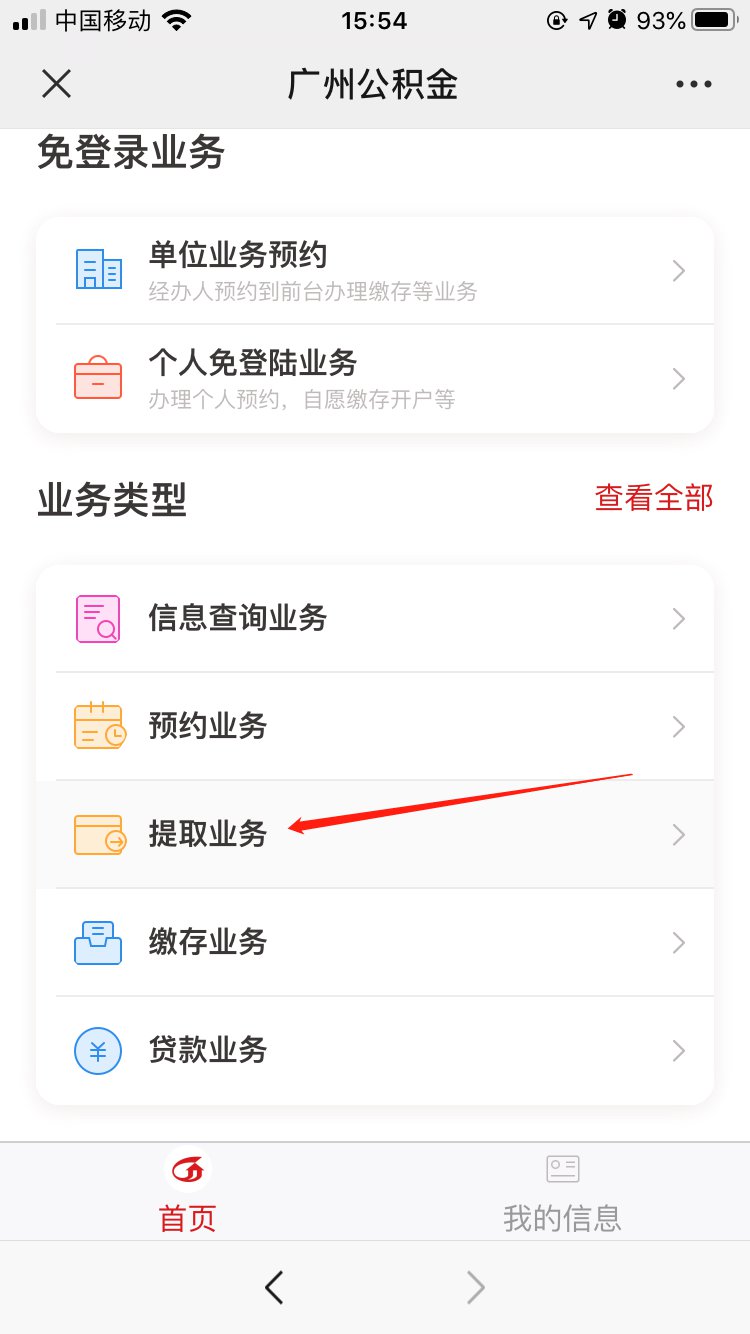Tap 查看全部 to view all types
This screenshot has width=750, height=1334.
coord(654,497)
